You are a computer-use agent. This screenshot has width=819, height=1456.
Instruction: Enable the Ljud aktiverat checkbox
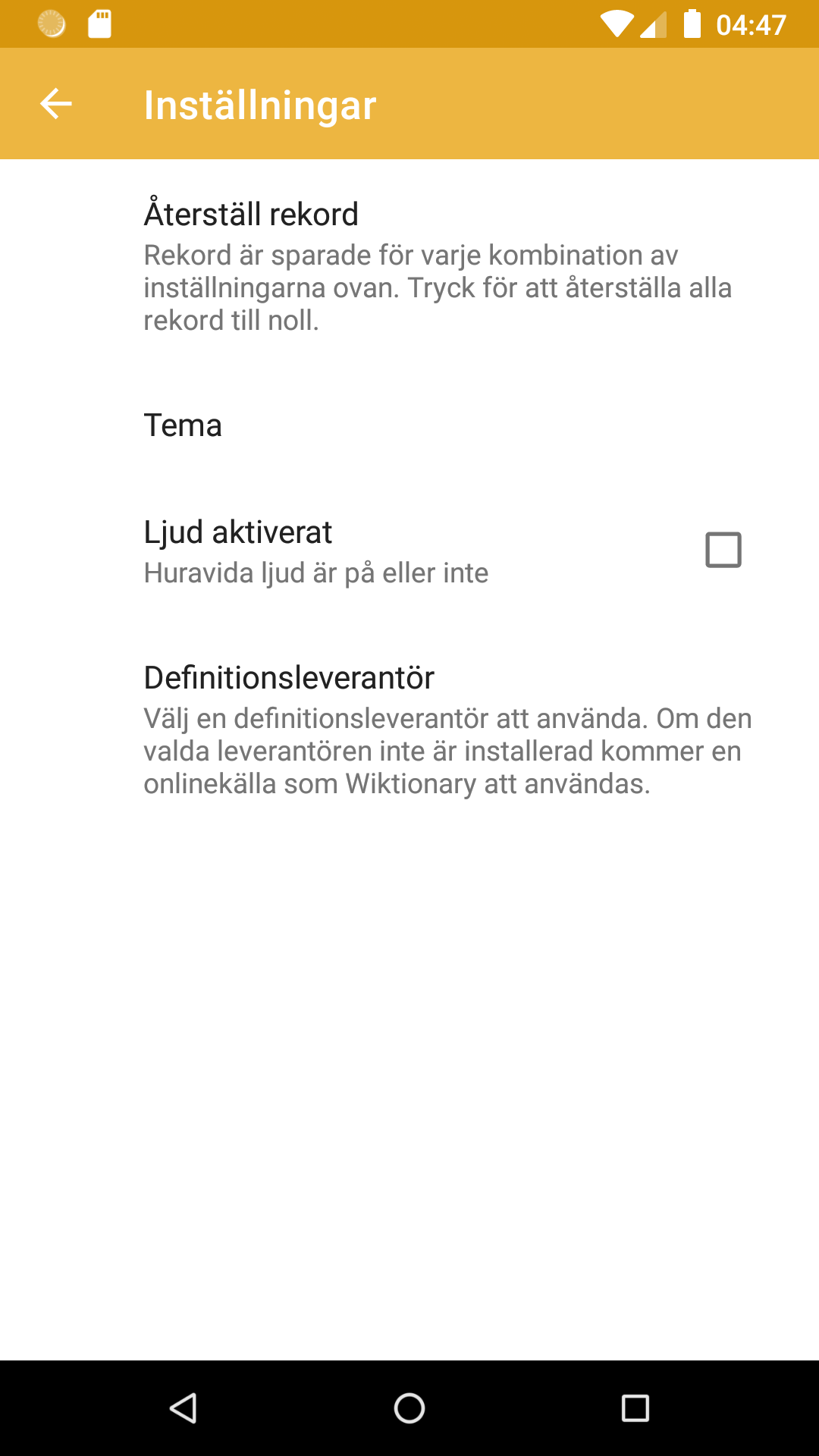point(723,550)
